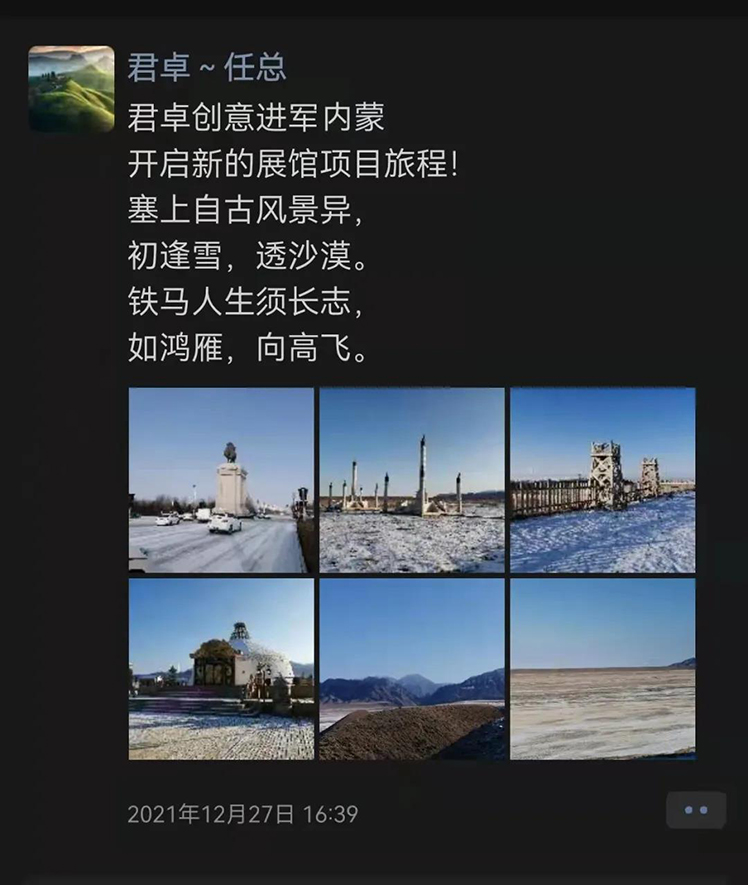Image resolution: width=748 pixels, height=885 pixels.
Task: Open the mountain range photo
Action: (412, 669)
